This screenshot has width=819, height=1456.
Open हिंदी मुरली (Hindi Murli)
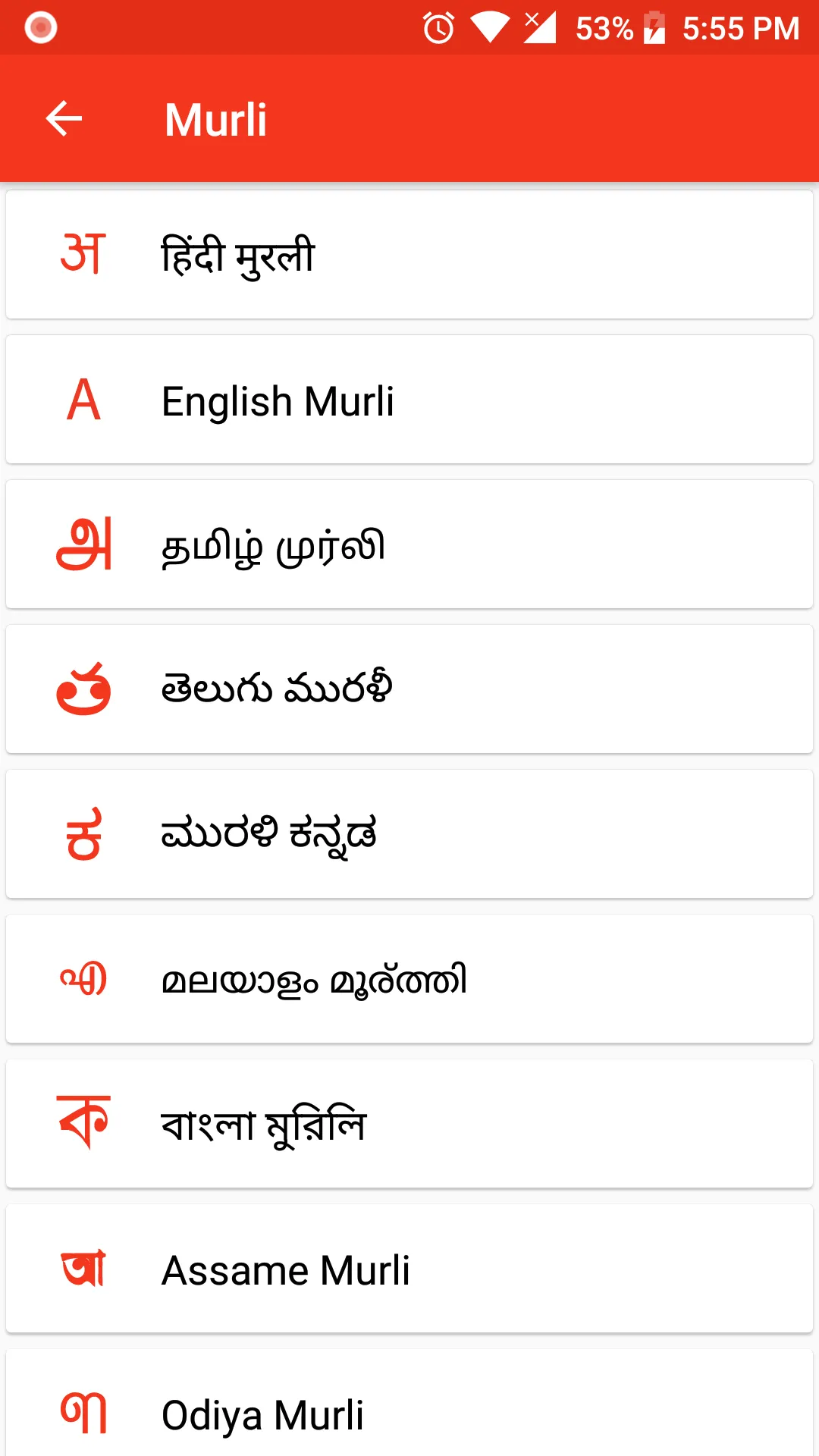(409, 255)
